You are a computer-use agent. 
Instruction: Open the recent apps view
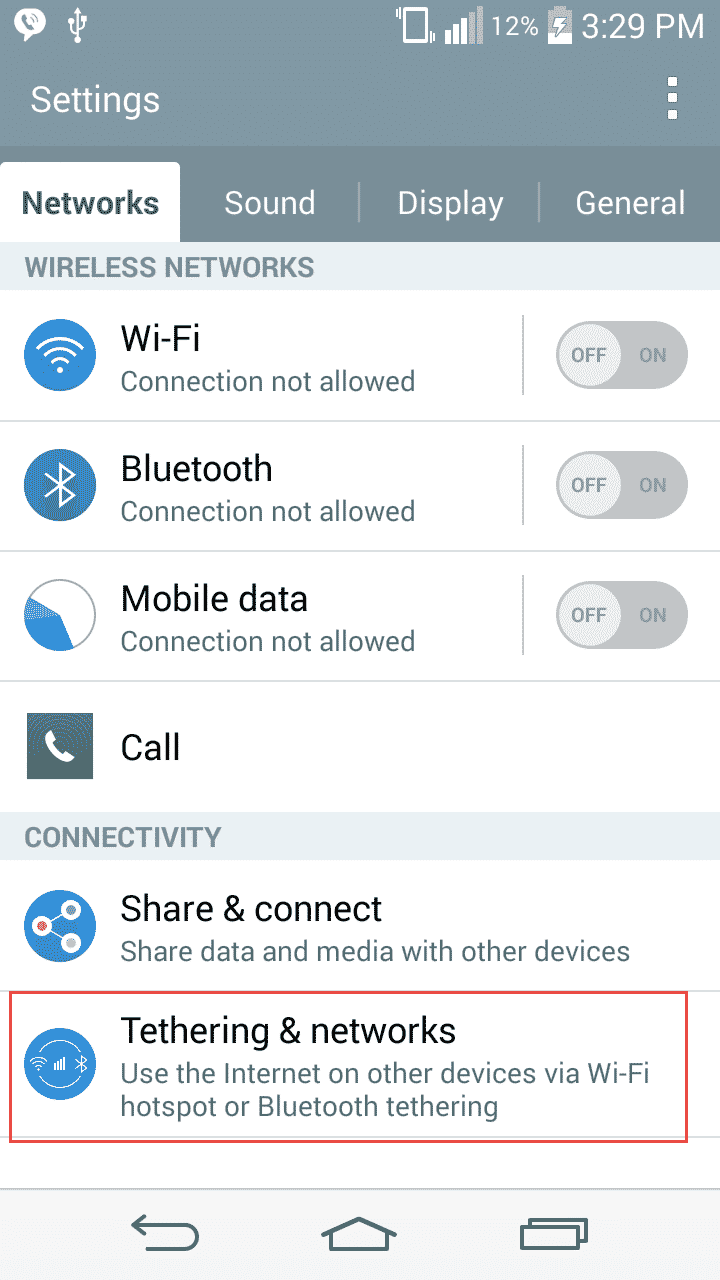(553, 1235)
